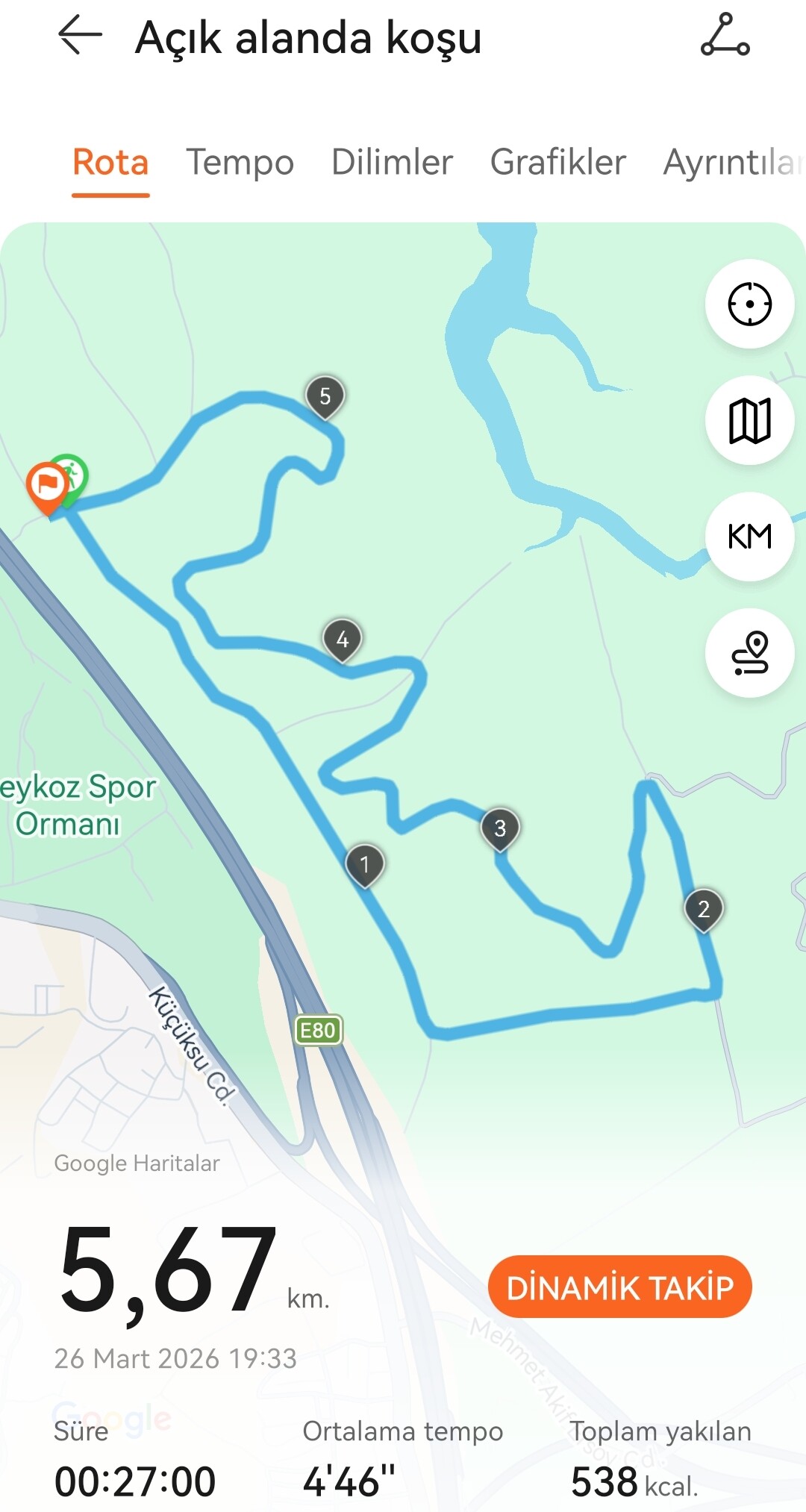Screen dimensions: 806x1512
Task: Change the map type using the map icon
Action: point(749,420)
